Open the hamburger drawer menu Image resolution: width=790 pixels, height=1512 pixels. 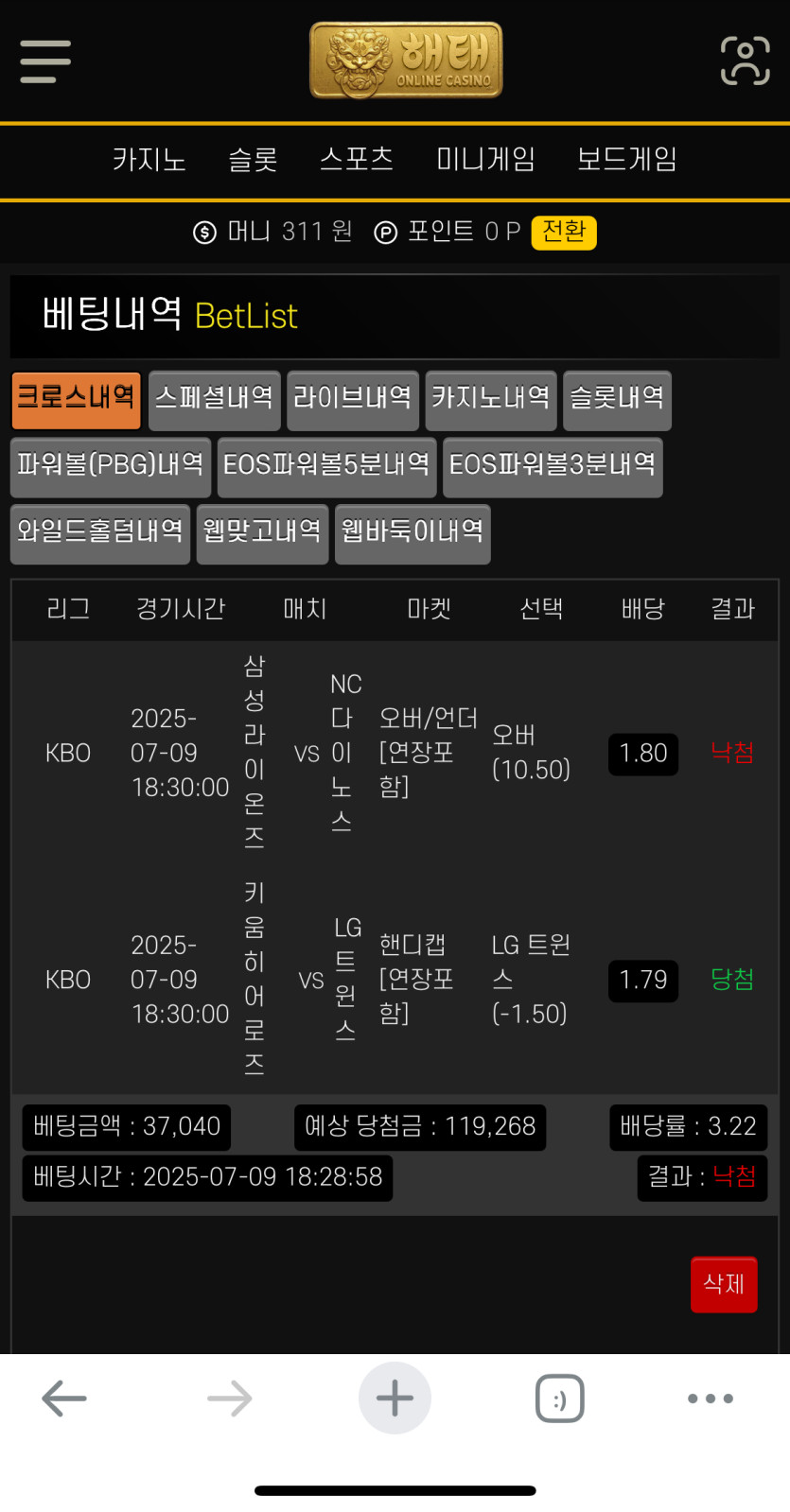(45, 61)
